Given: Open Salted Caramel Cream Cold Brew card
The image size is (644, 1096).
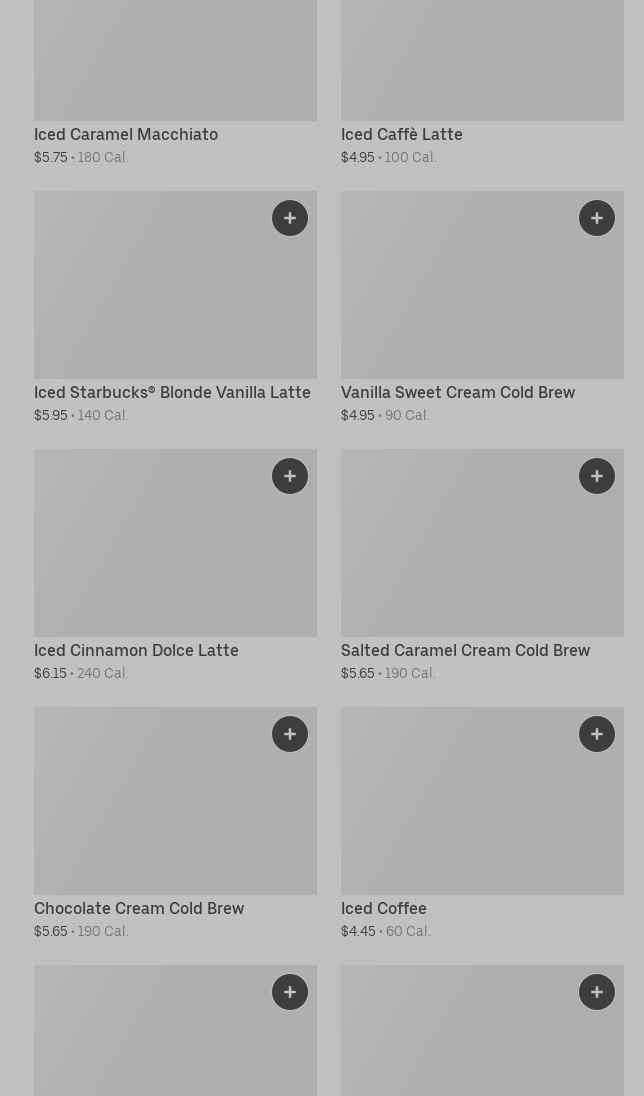Looking at the screenshot, I should click(465, 650).
